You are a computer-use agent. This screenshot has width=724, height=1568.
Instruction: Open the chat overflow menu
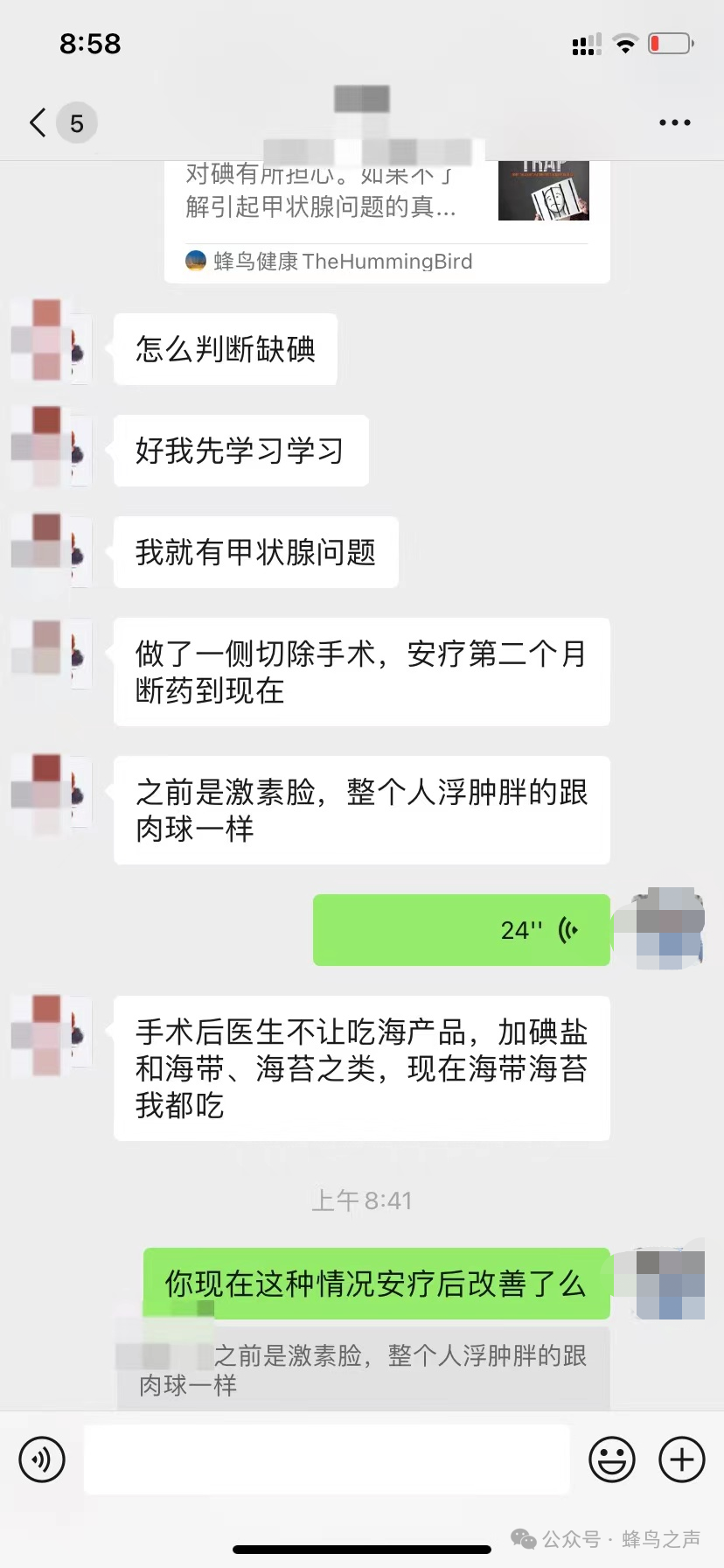[x=674, y=122]
